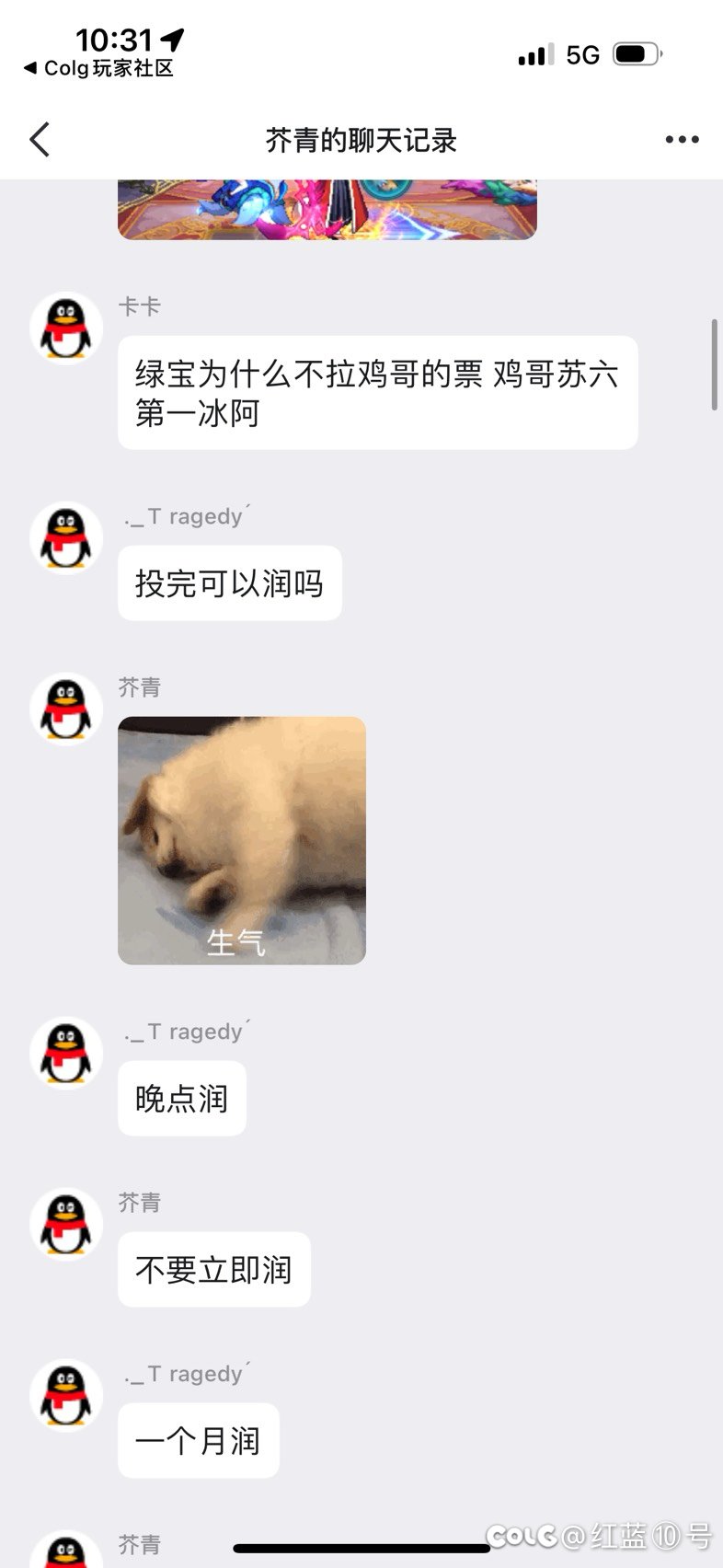View the 生气 dog sticker image
The width and height of the screenshot is (723, 1568).
(242, 840)
